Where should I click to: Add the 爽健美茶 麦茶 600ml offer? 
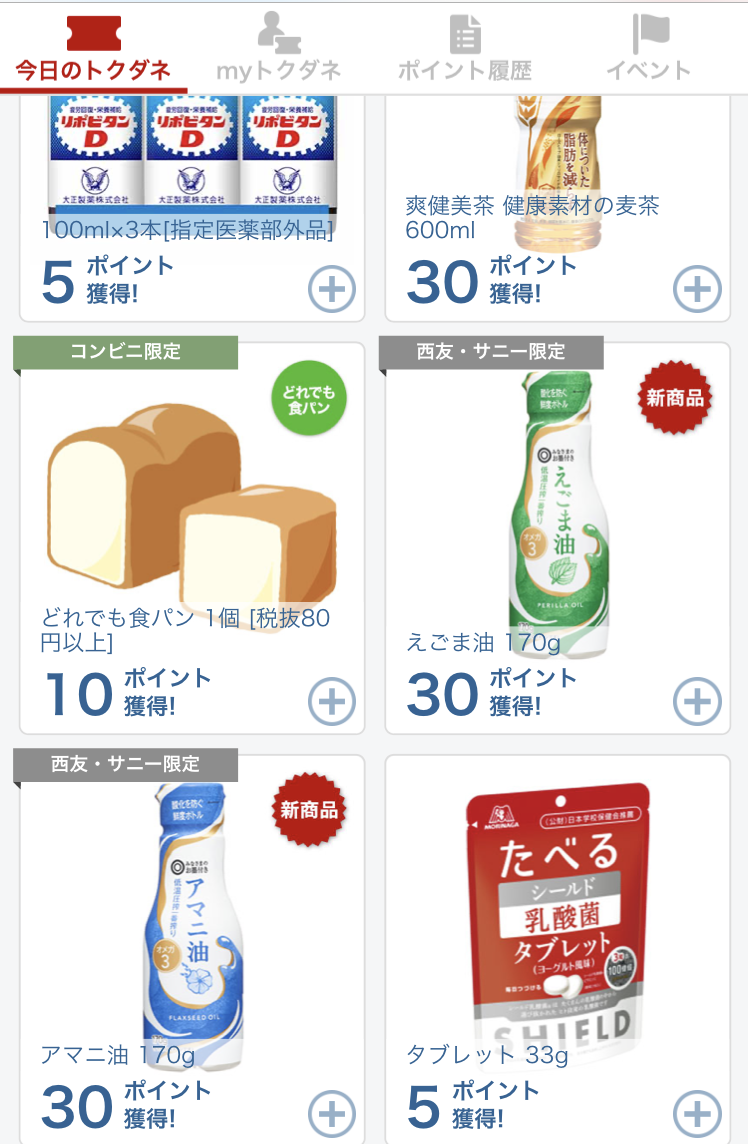click(696, 290)
